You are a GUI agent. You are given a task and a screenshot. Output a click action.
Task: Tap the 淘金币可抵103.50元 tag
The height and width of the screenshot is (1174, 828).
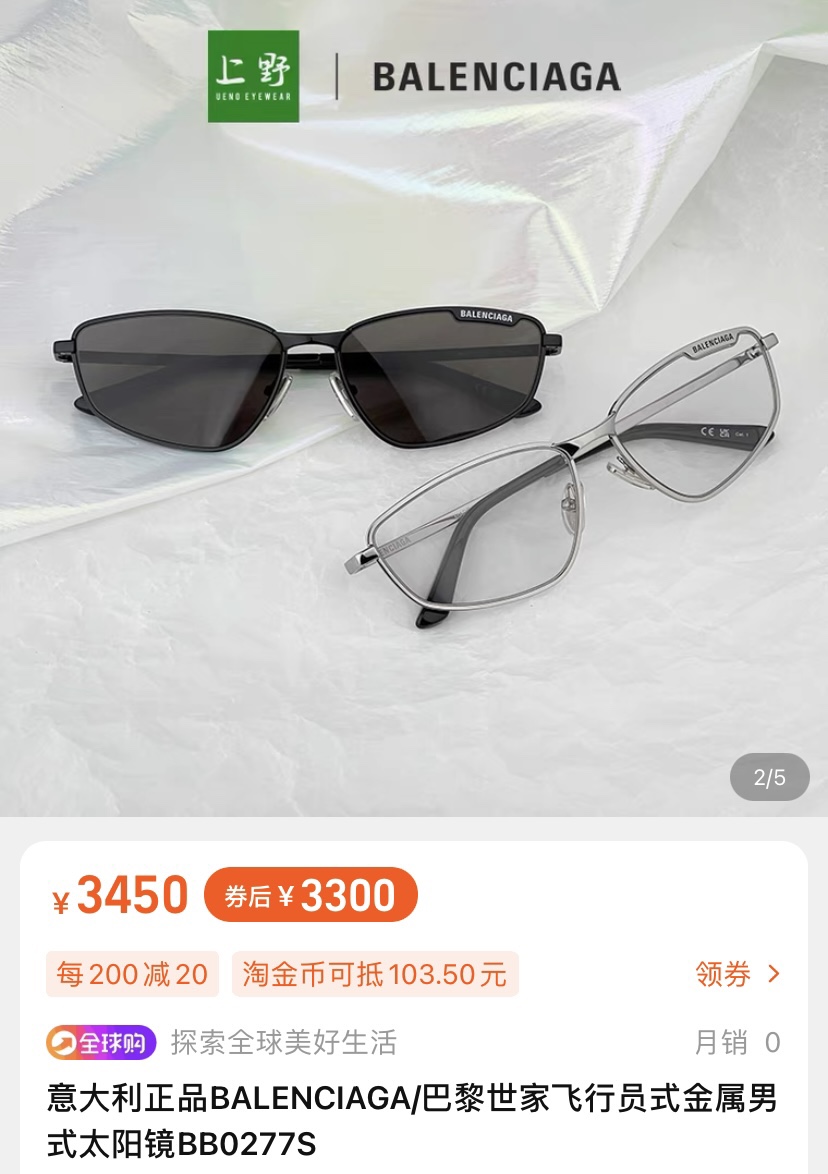(x=375, y=974)
